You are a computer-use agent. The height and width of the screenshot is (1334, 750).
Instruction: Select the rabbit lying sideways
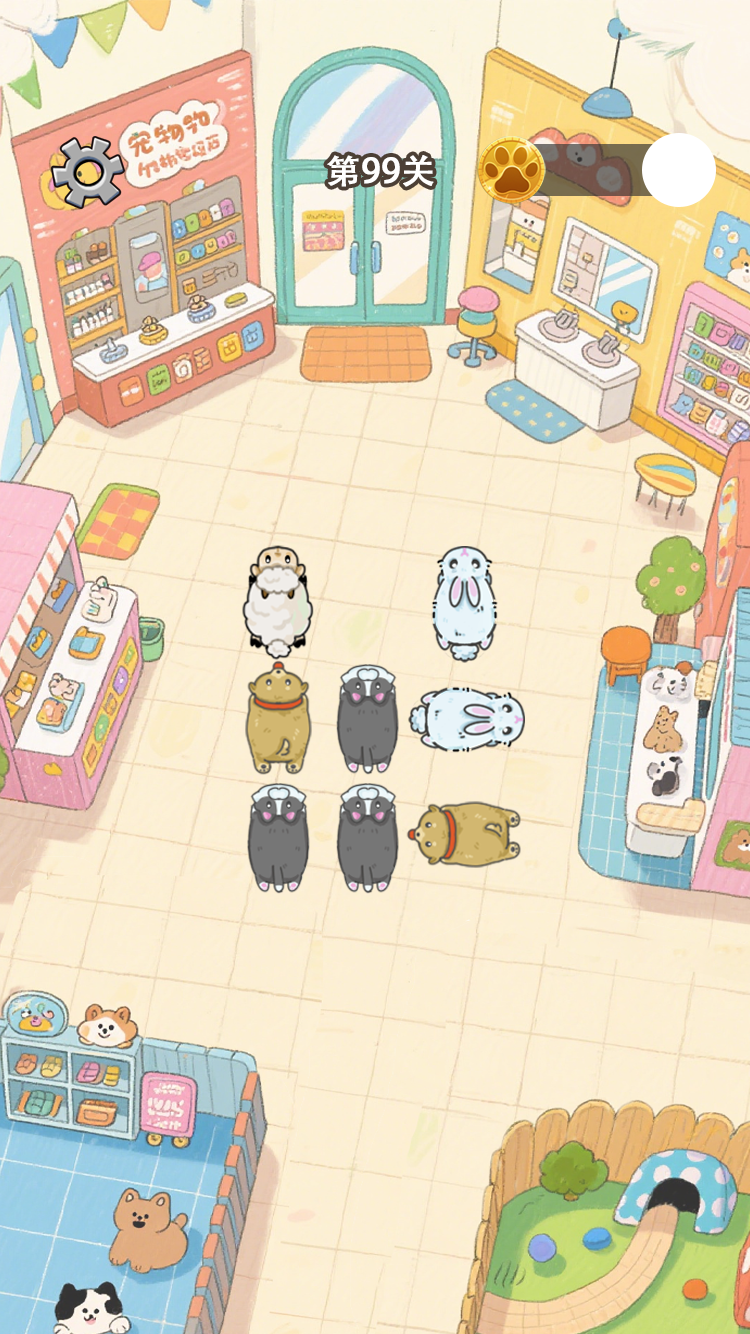point(467,719)
